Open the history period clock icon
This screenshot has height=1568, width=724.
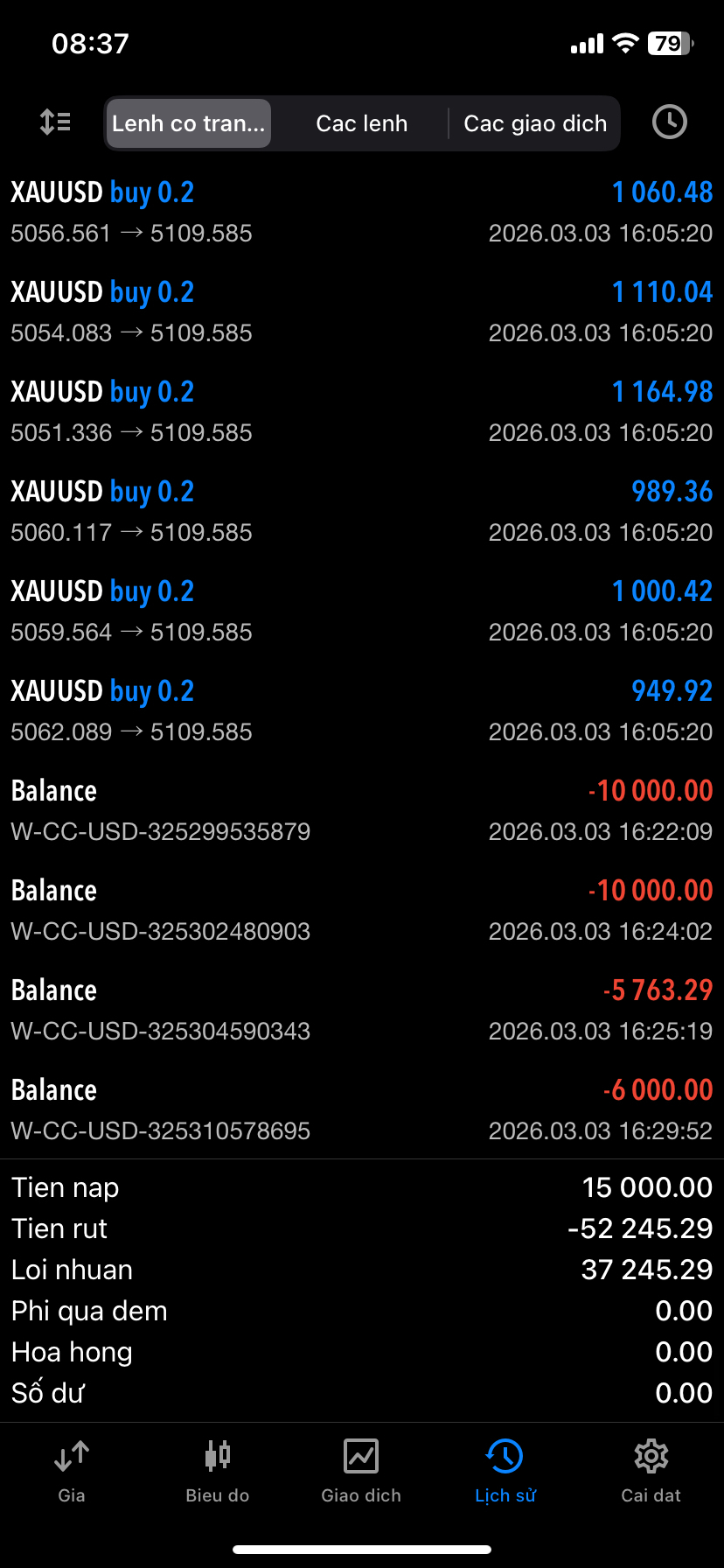pyautogui.click(x=669, y=122)
